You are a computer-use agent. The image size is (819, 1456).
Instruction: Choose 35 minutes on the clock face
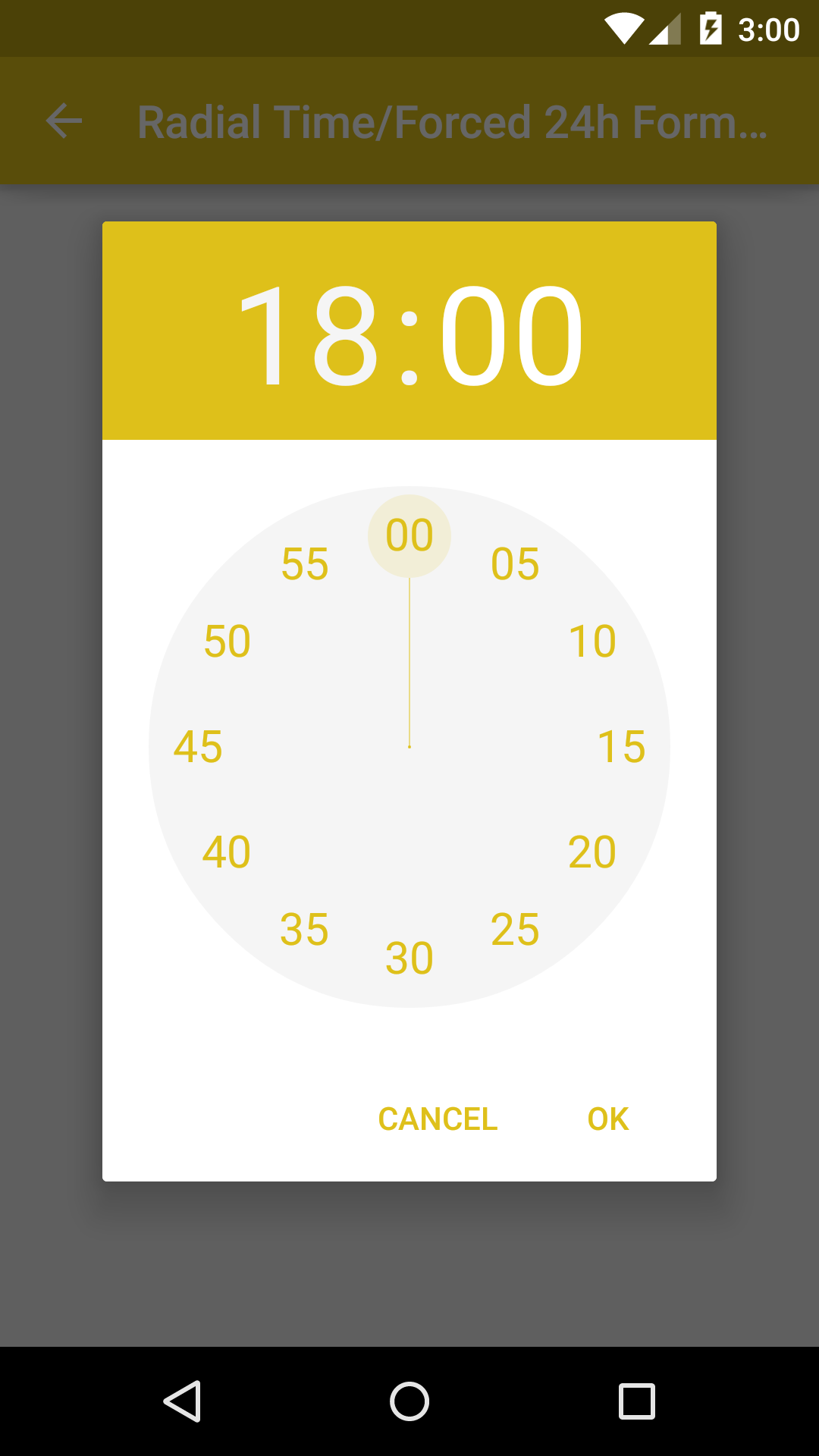(x=304, y=930)
